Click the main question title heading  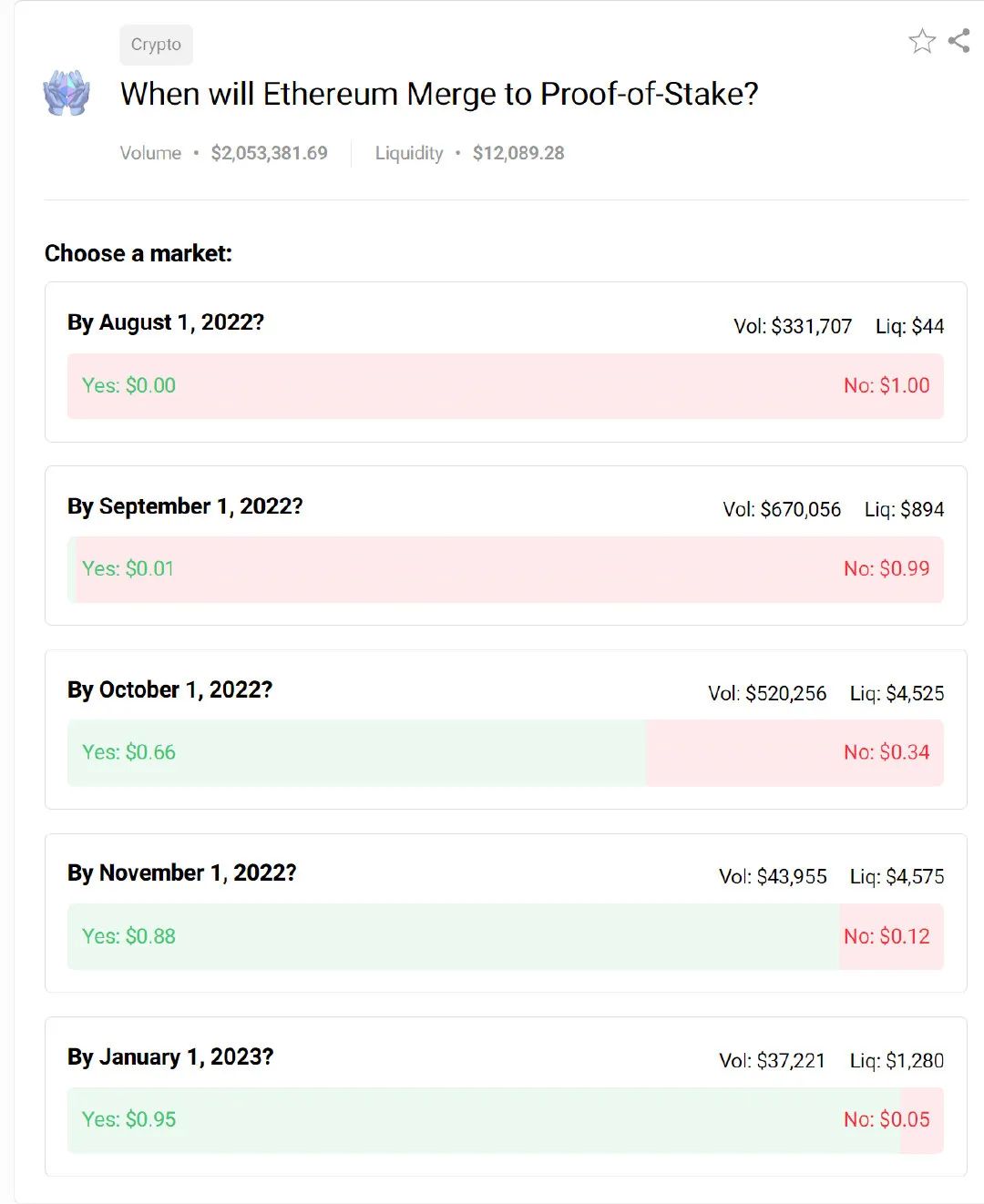pos(439,93)
